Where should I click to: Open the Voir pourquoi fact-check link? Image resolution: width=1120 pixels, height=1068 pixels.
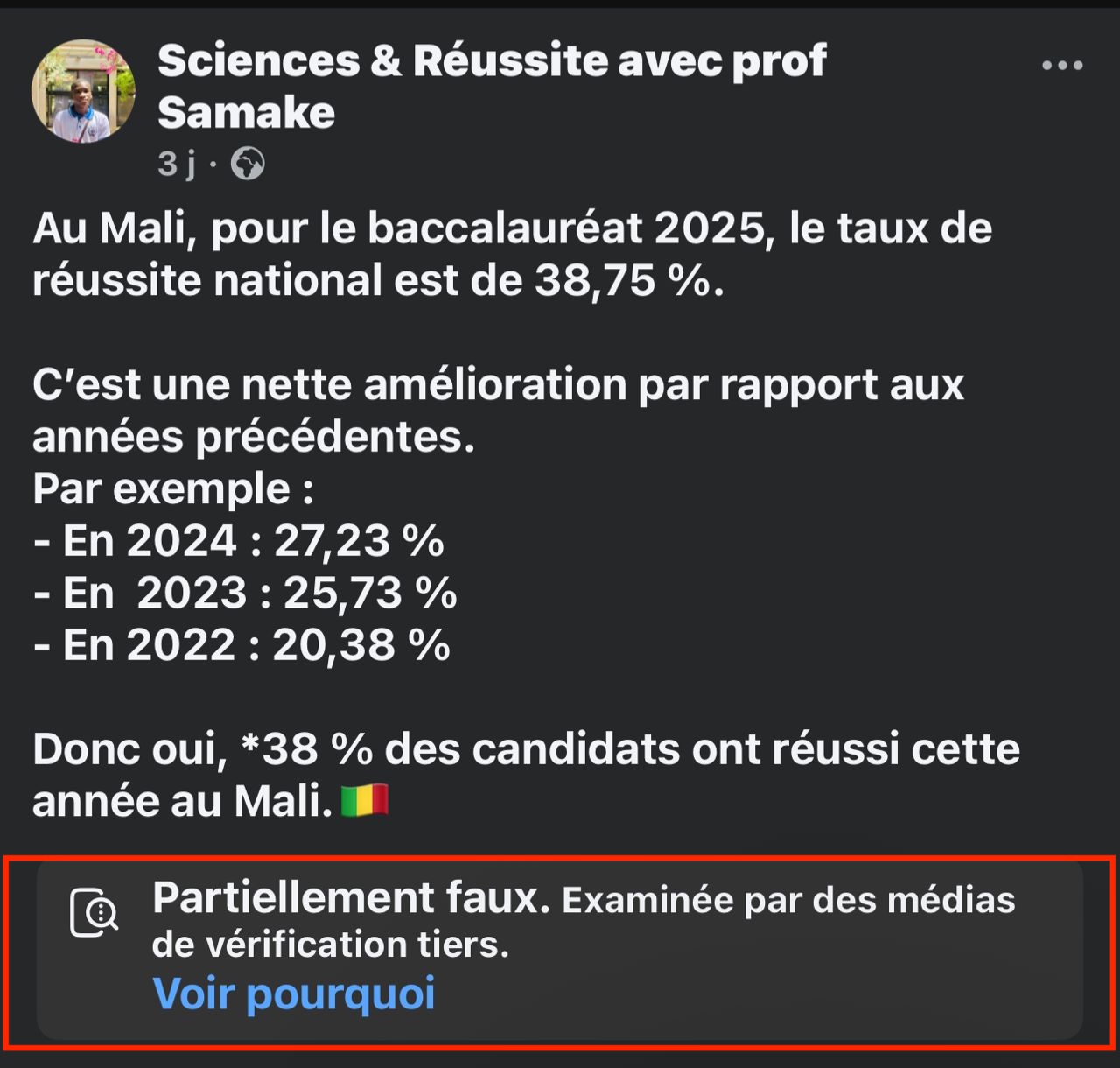(x=294, y=994)
